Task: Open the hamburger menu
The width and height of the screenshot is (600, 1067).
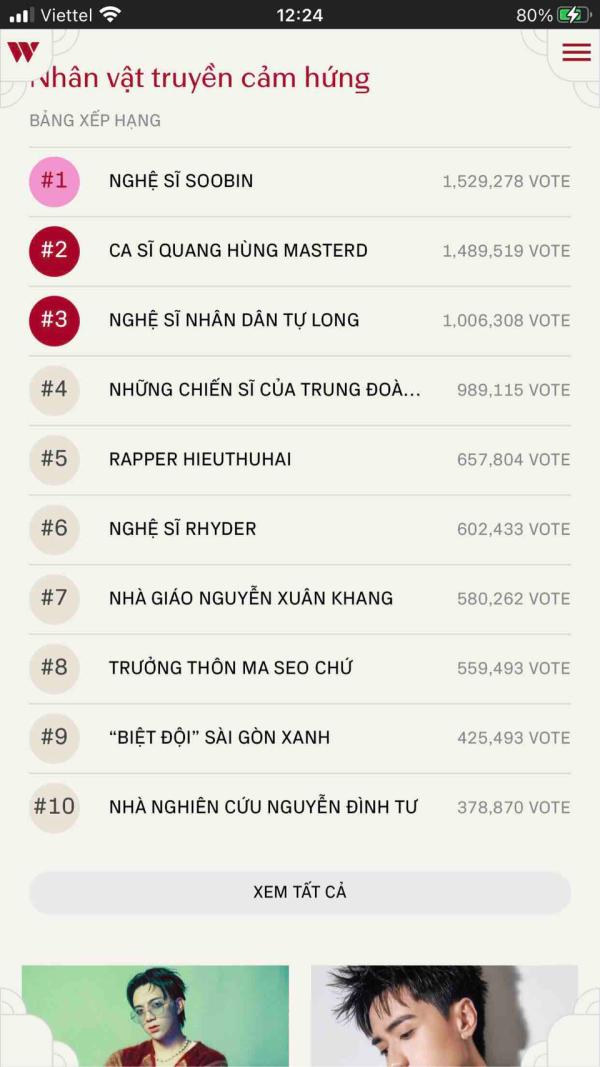Action: click(x=576, y=52)
